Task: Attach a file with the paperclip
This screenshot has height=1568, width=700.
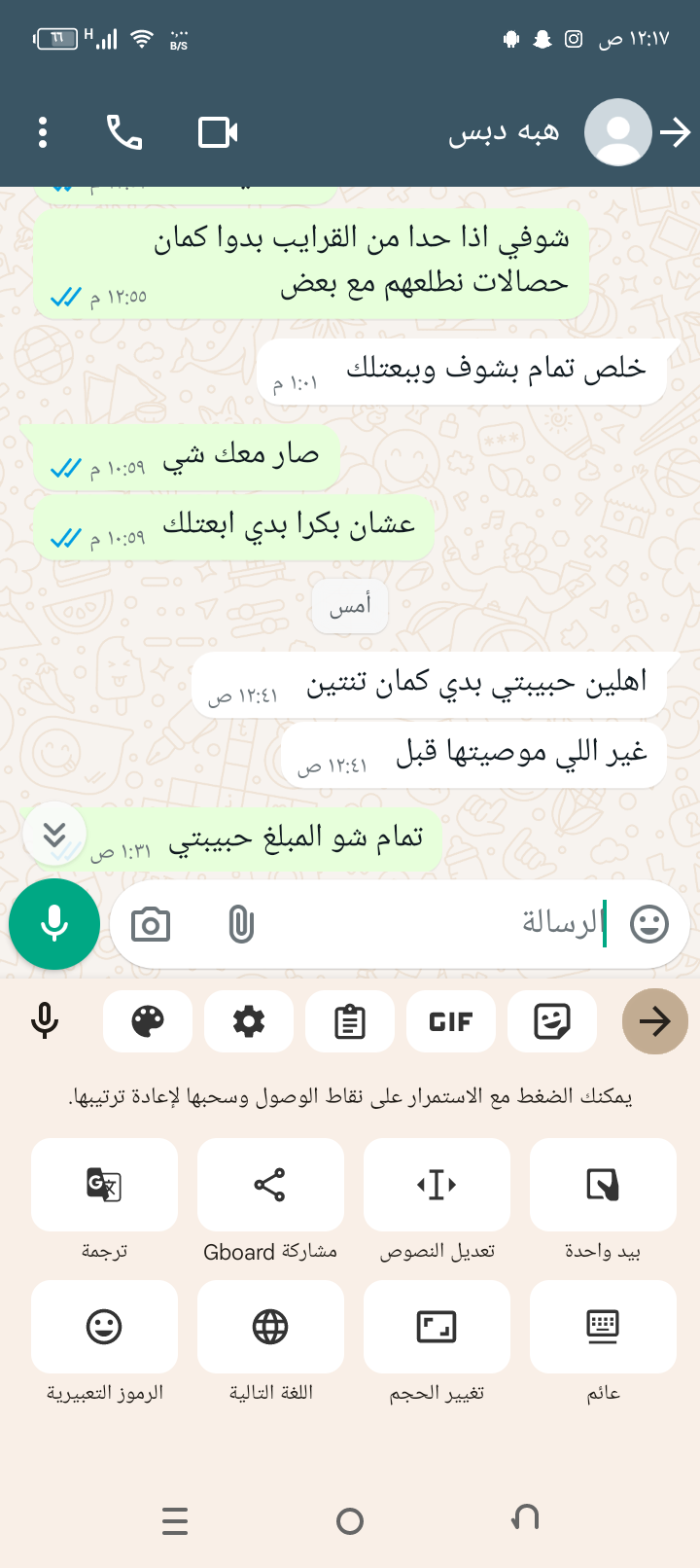Action: point(241,924)
